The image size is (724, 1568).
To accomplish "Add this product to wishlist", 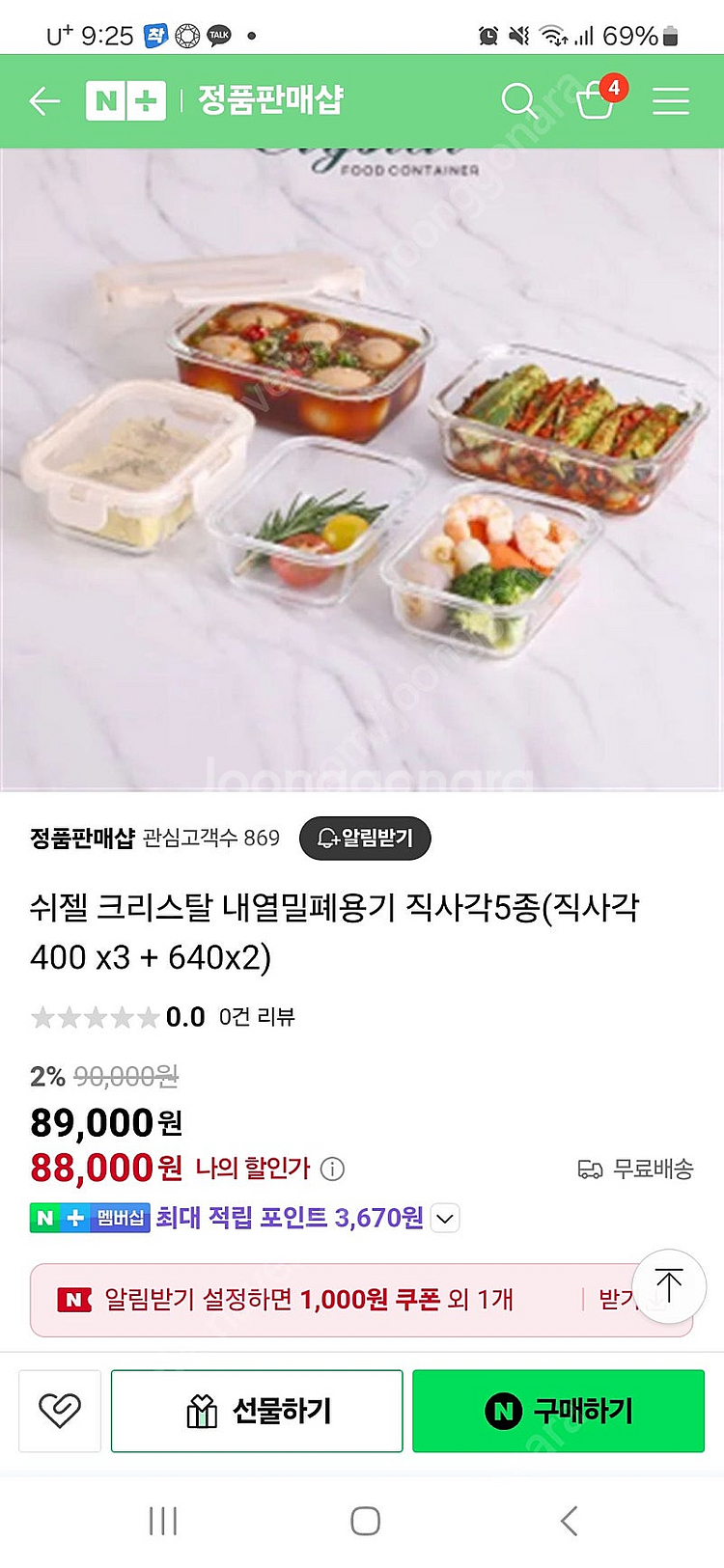I will click(x=60, y=1411).
